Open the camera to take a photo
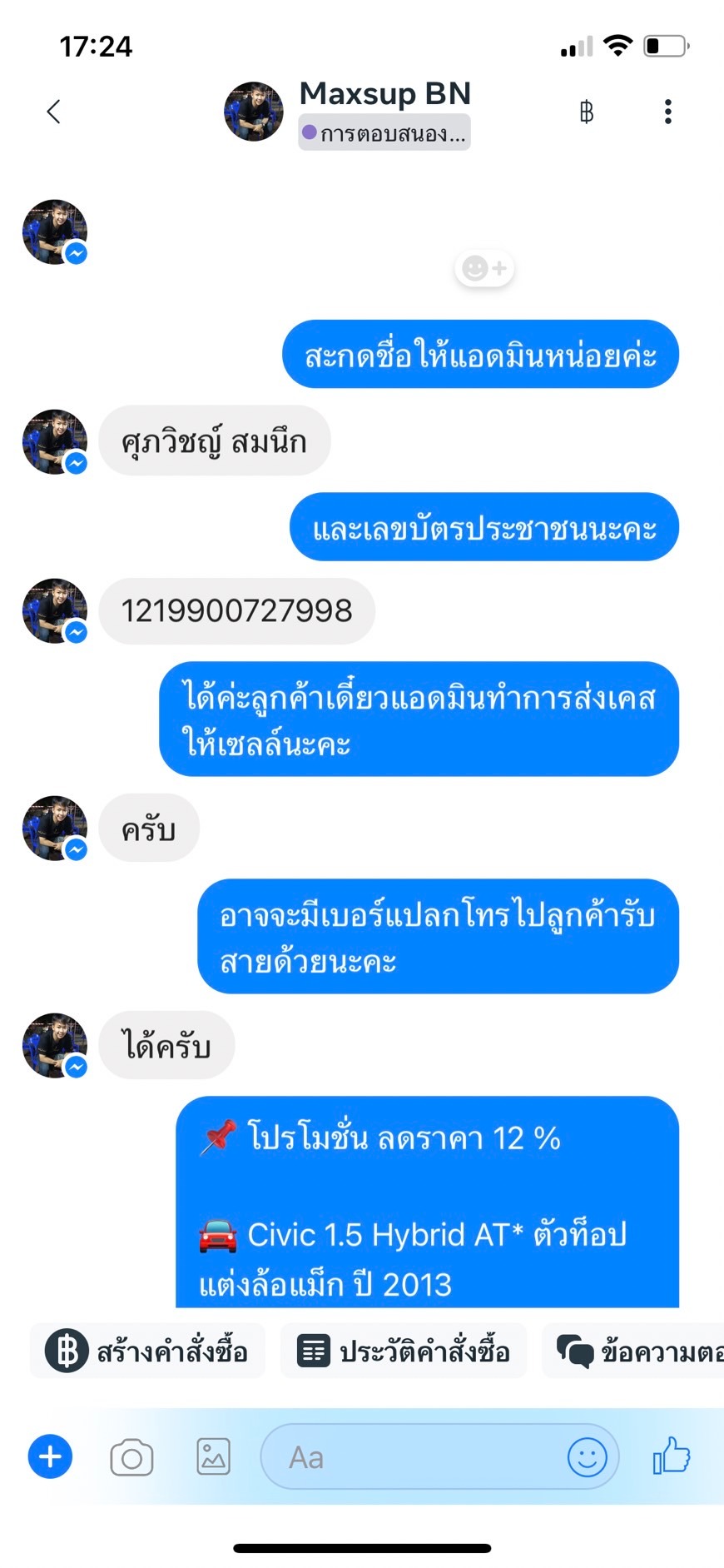The image size is (724, 1568). coord(131,1457)
